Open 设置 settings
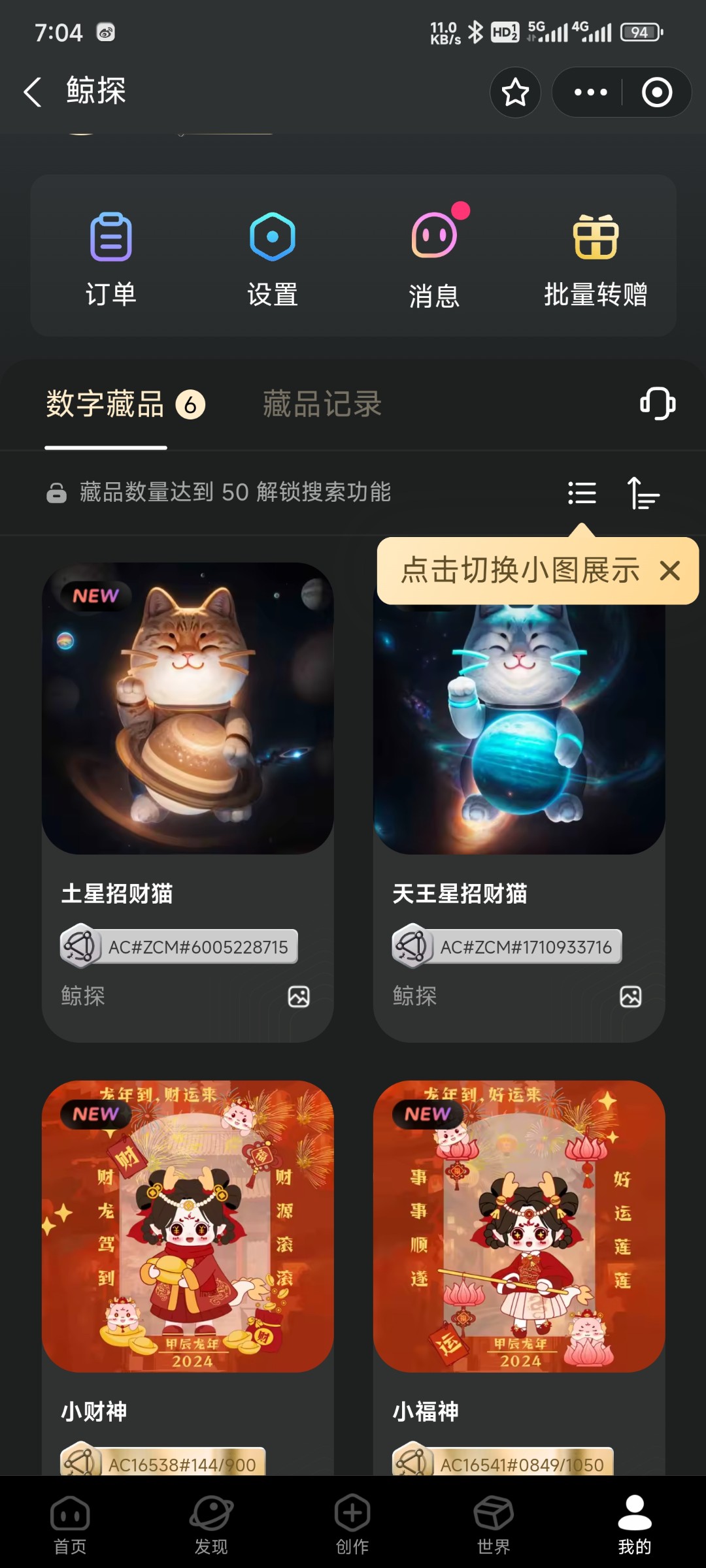 pyautogui.click(x=272, y=257)
